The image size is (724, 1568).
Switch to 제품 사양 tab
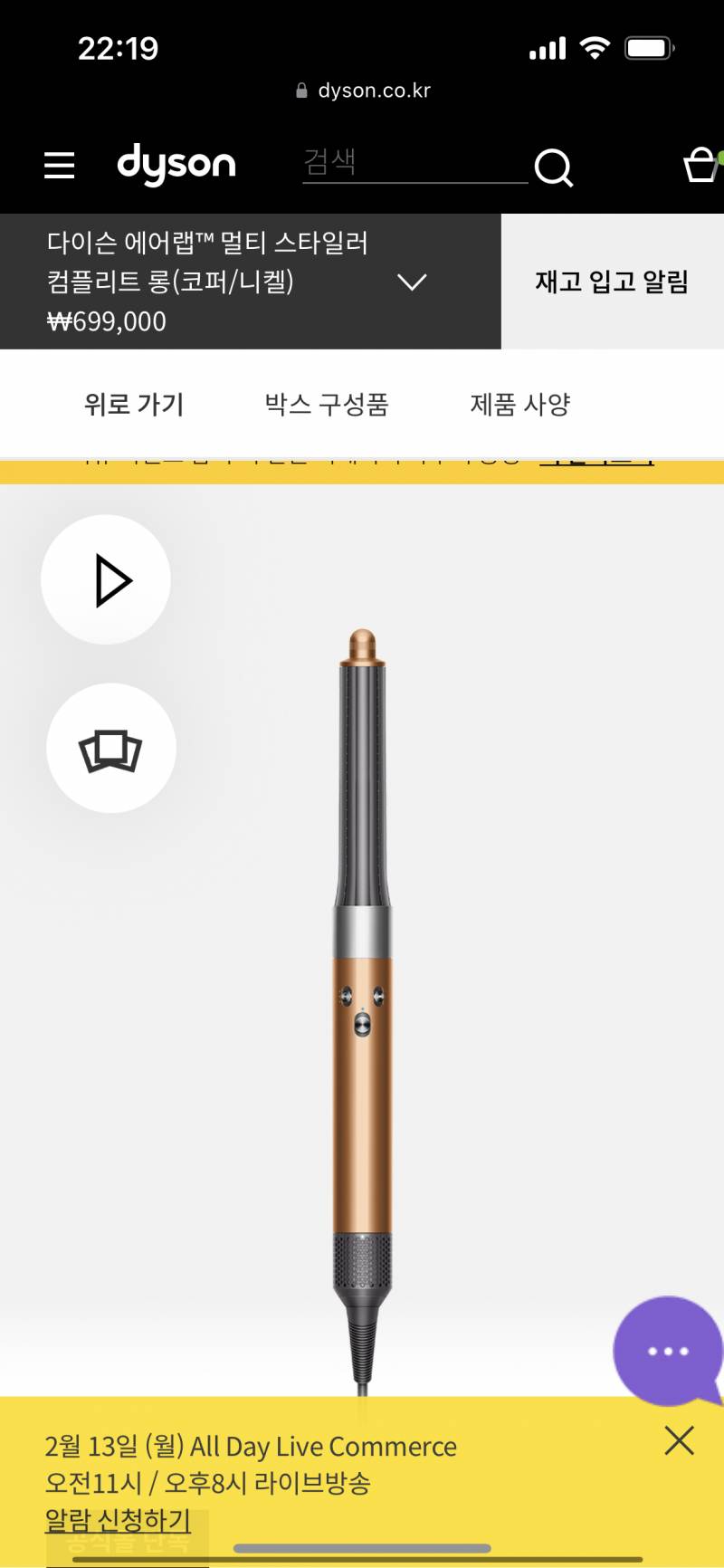coord(520,405)
